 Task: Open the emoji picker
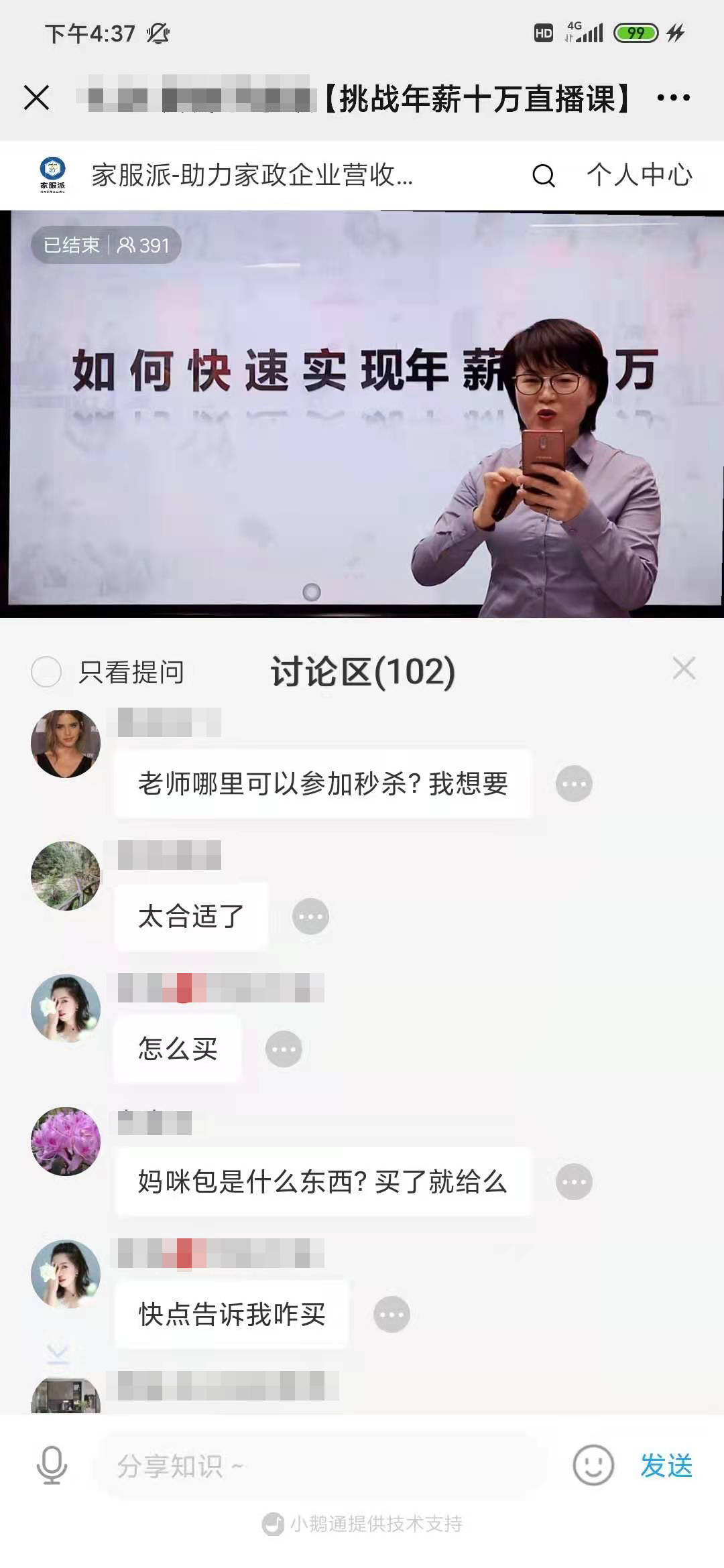tap(593, 1465)
